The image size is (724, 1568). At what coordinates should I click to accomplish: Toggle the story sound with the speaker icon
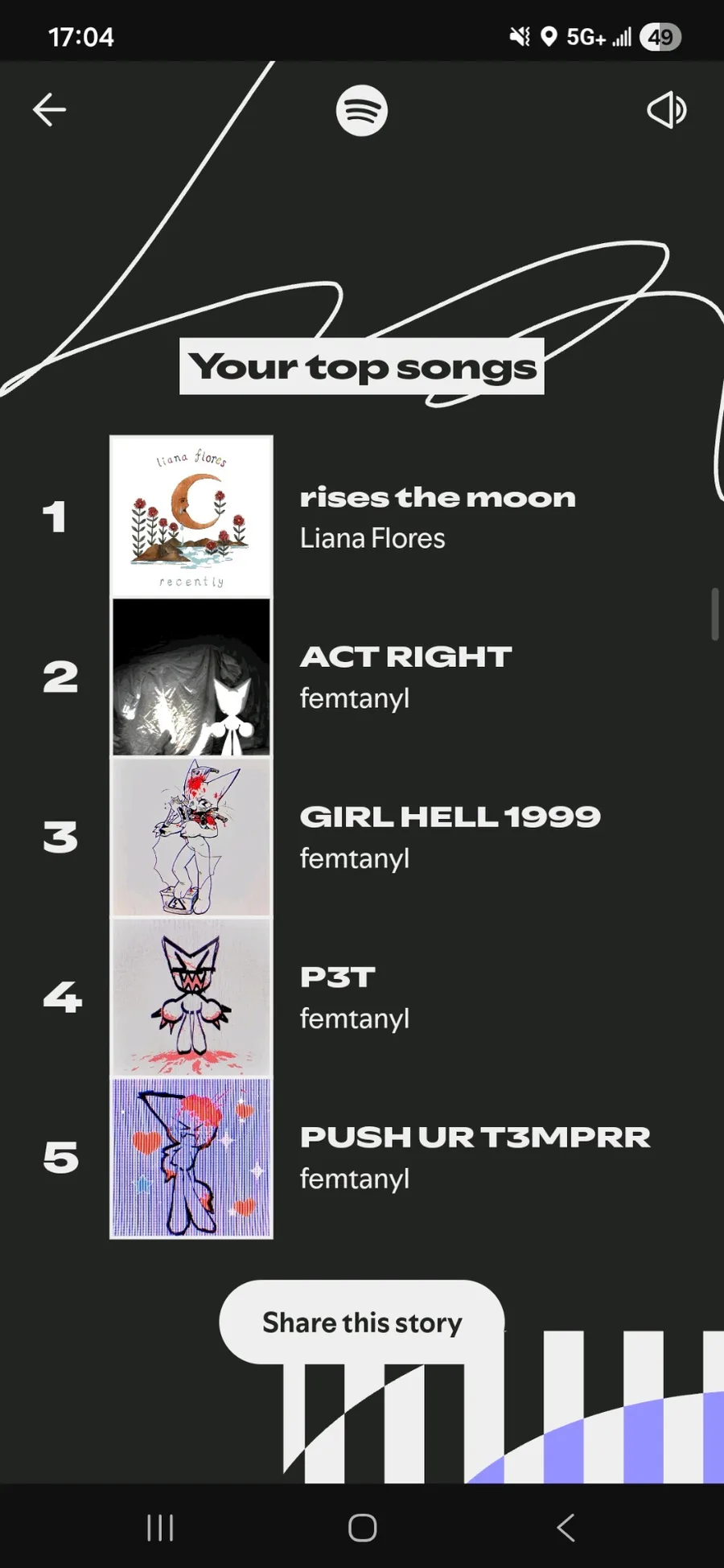(666, 110)
